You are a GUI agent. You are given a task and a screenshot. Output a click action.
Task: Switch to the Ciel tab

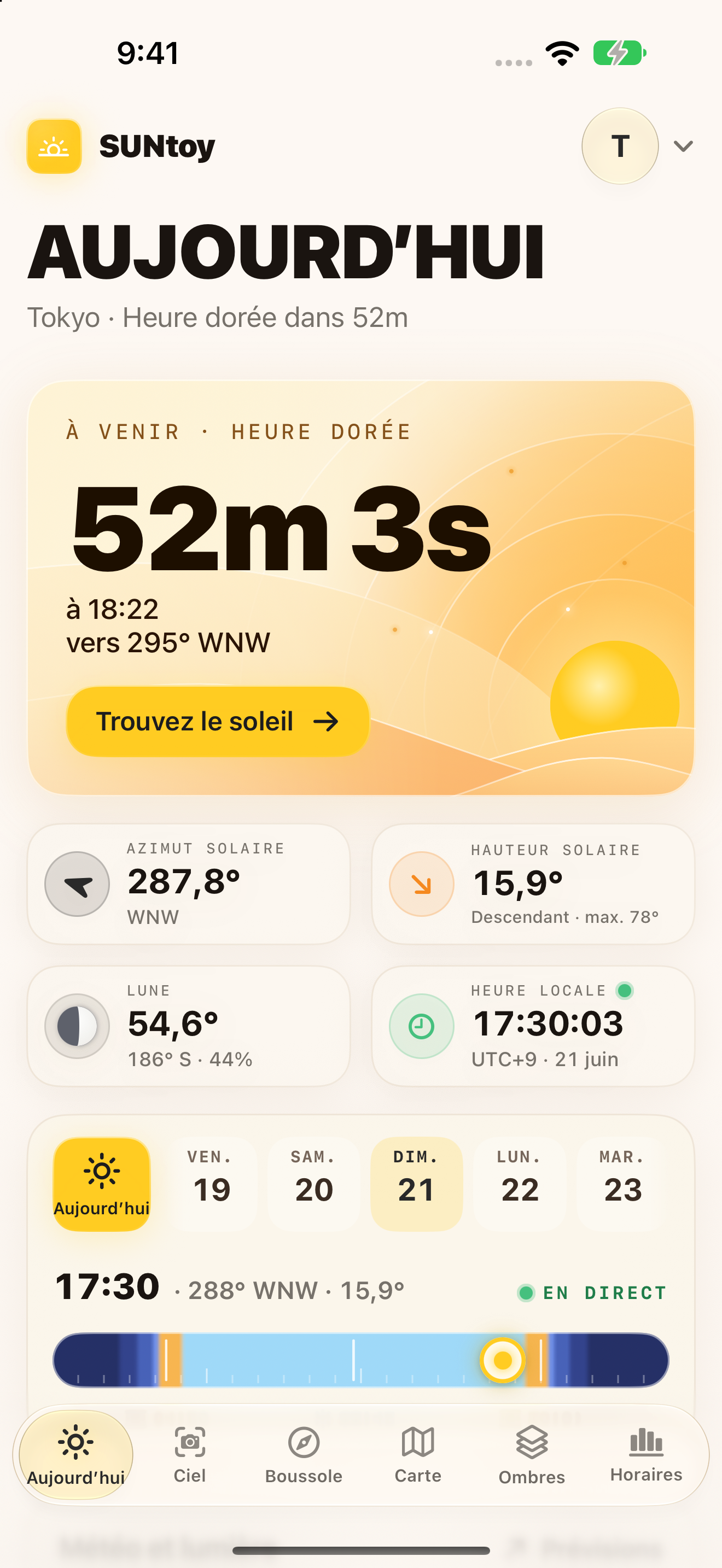point(190,1455)
